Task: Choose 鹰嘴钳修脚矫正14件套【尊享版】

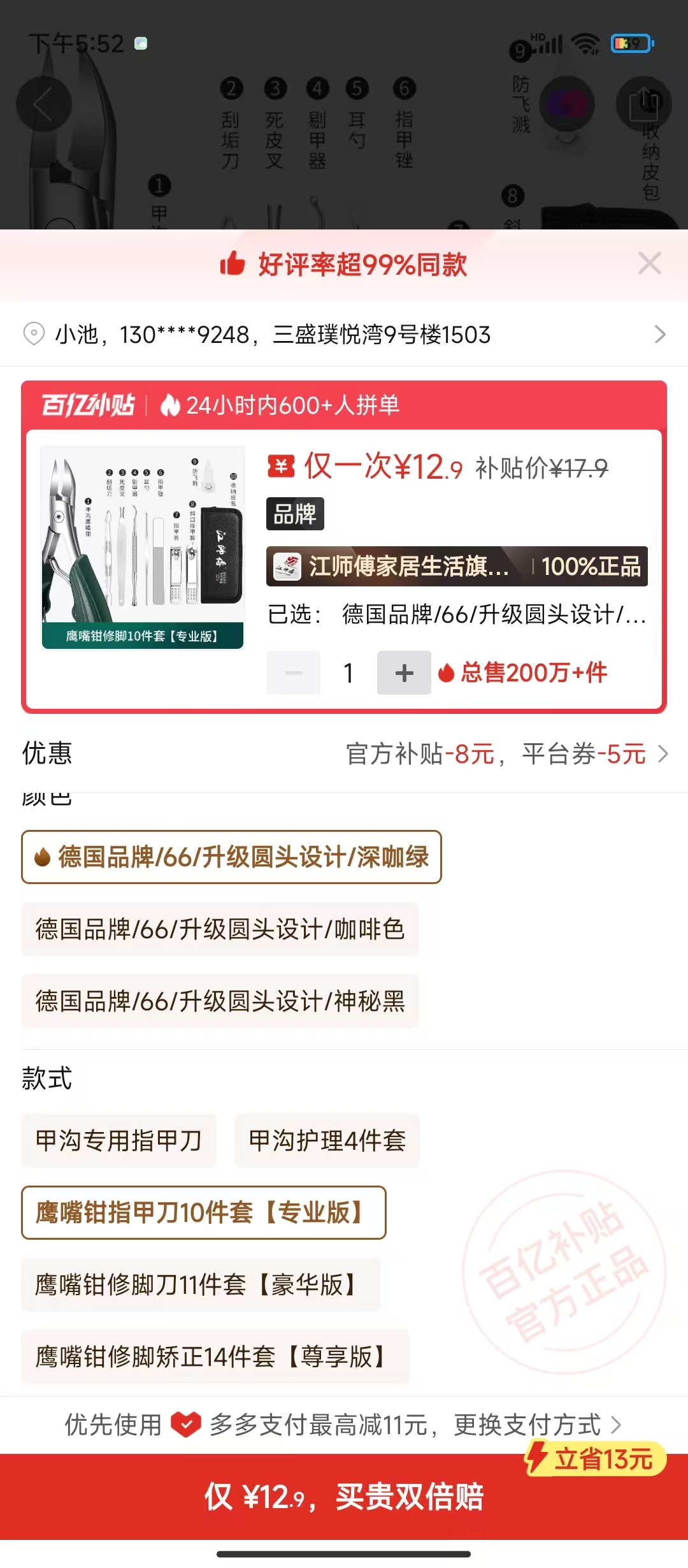Action: pyautogui.click(x=215, y=1357)
